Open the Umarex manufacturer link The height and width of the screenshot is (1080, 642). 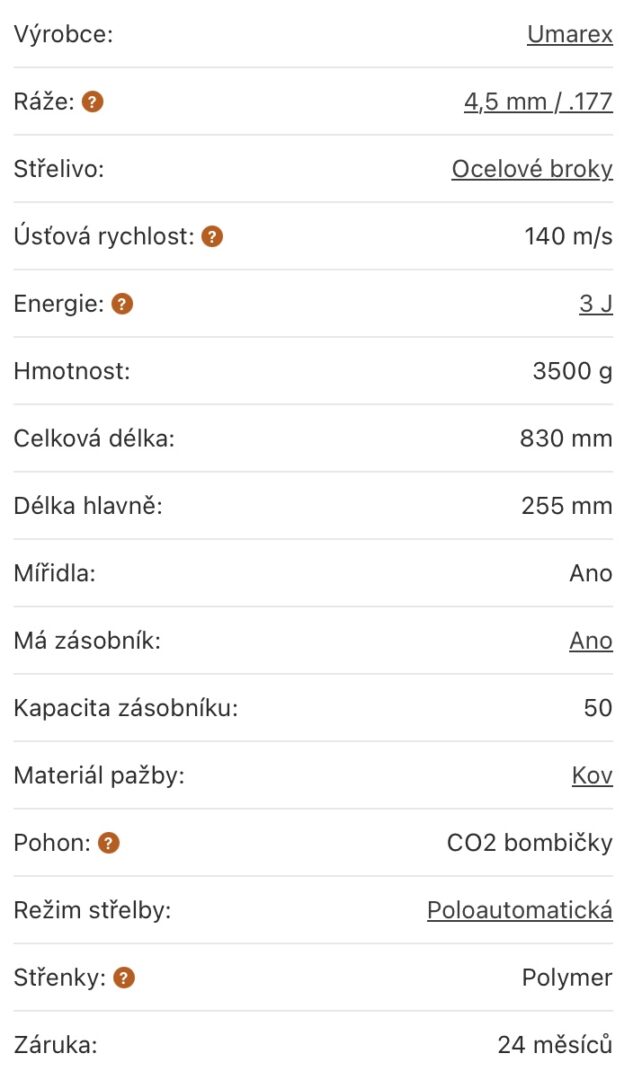[570, 34]
